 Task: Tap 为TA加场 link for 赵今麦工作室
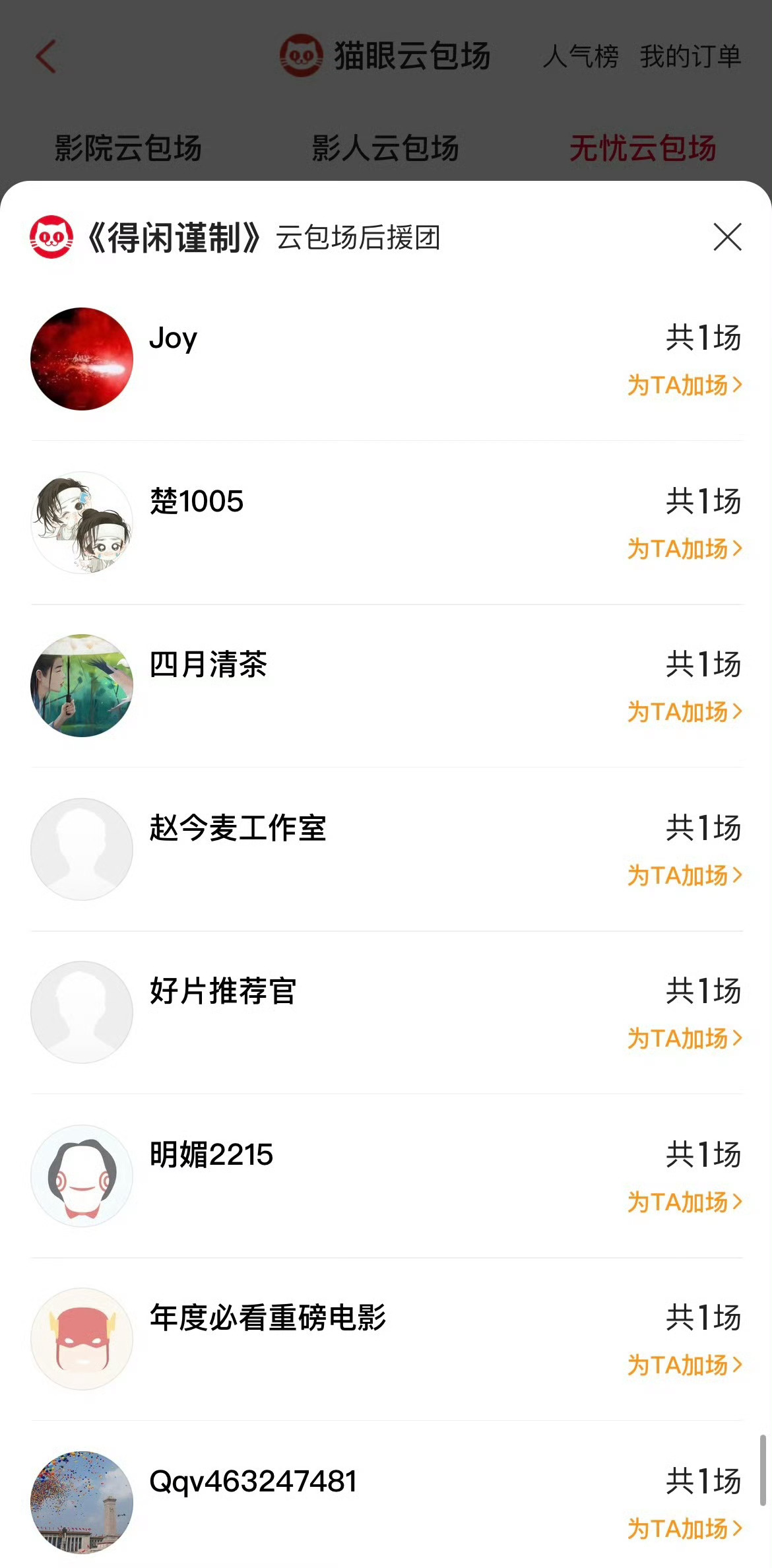coord(684,877)
